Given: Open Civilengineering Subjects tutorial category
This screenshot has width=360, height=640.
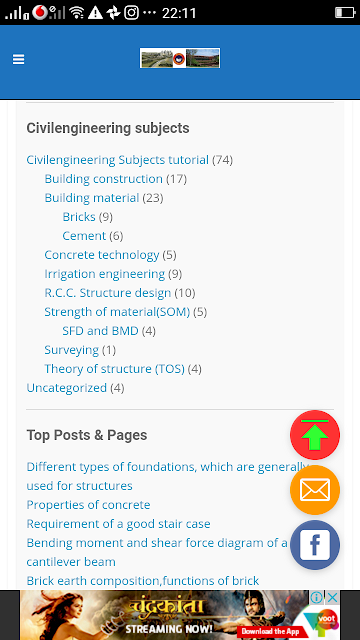Looking at the screenshot, I should [118, 160].
